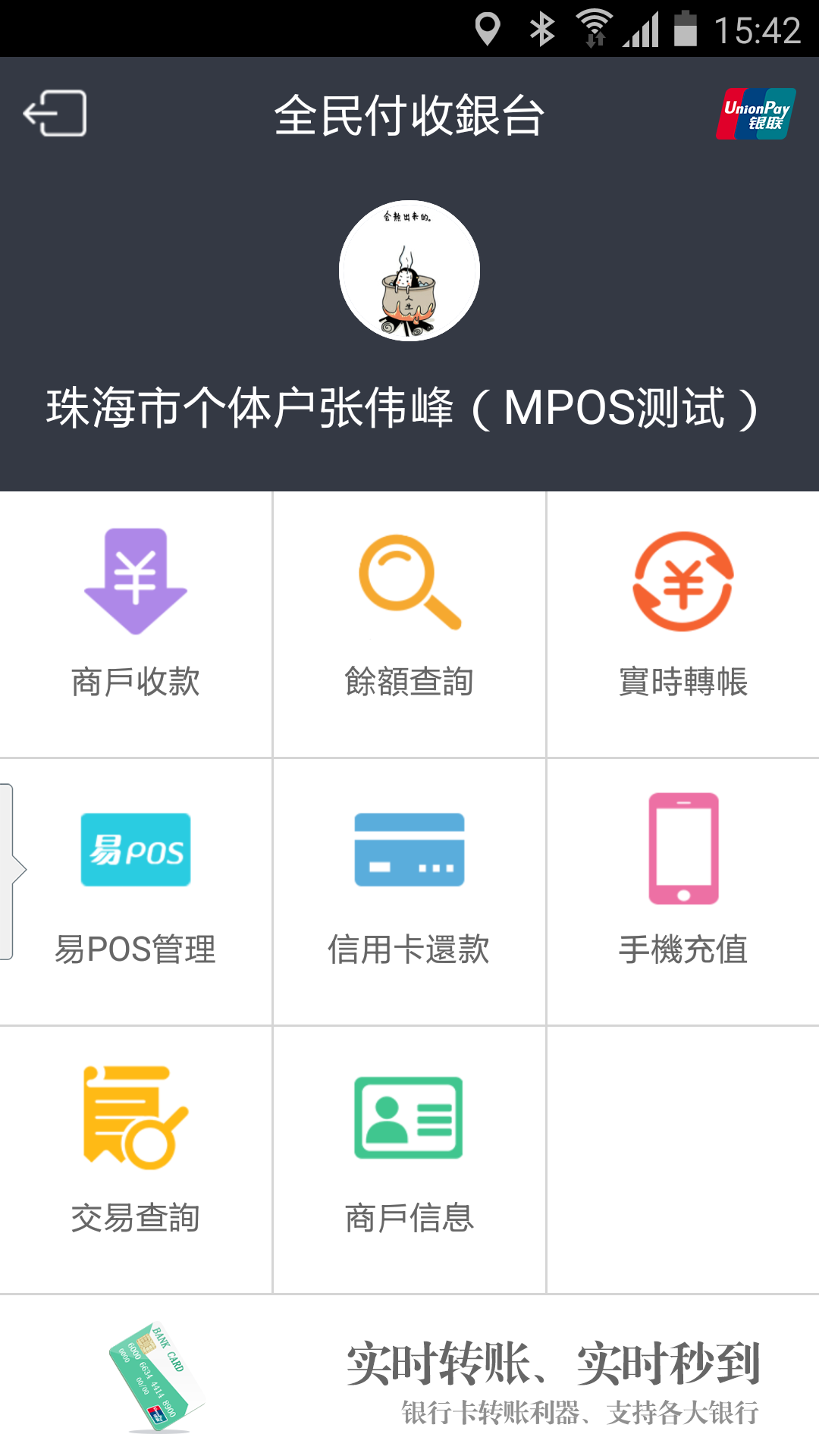Tap the 交易查詢 text label
Screen dimensions: 819x1456
coord(136,1219)
